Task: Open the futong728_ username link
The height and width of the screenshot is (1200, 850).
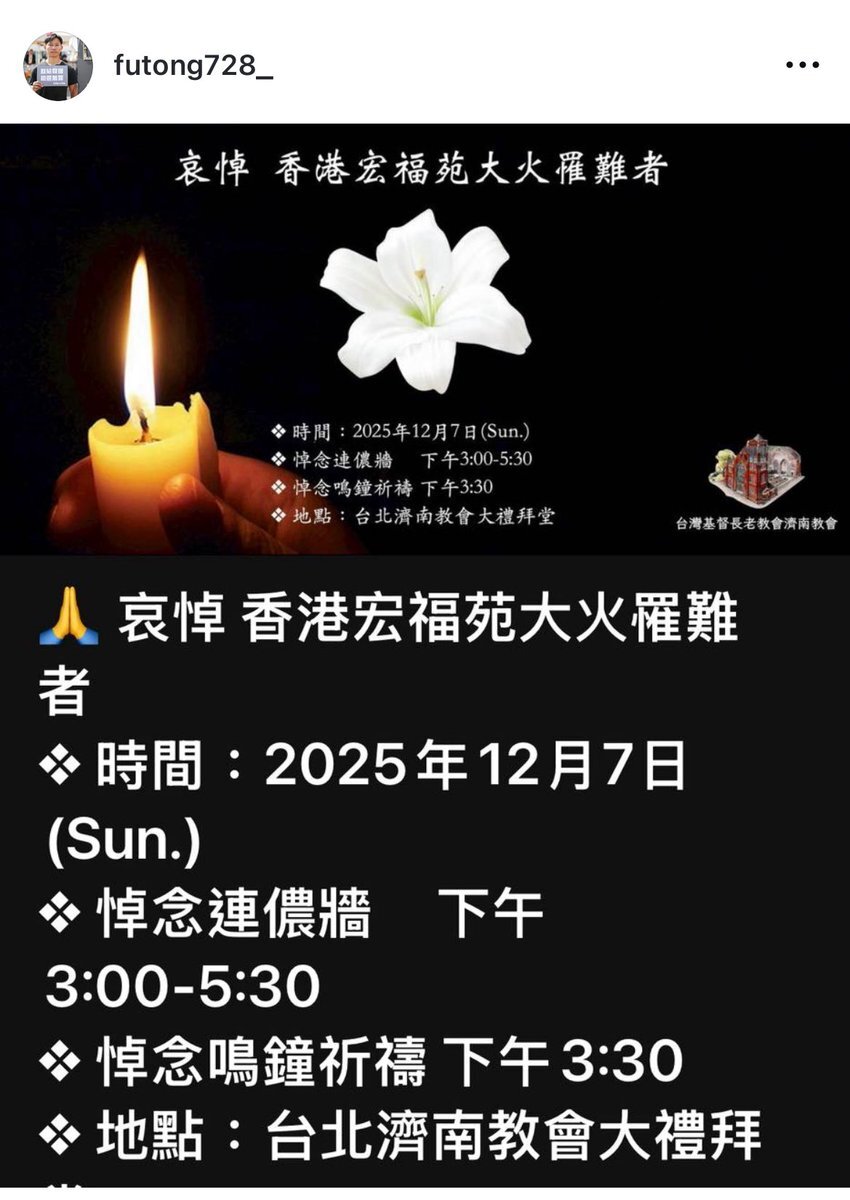Action: pyautogui.click(x=193, y=66)
